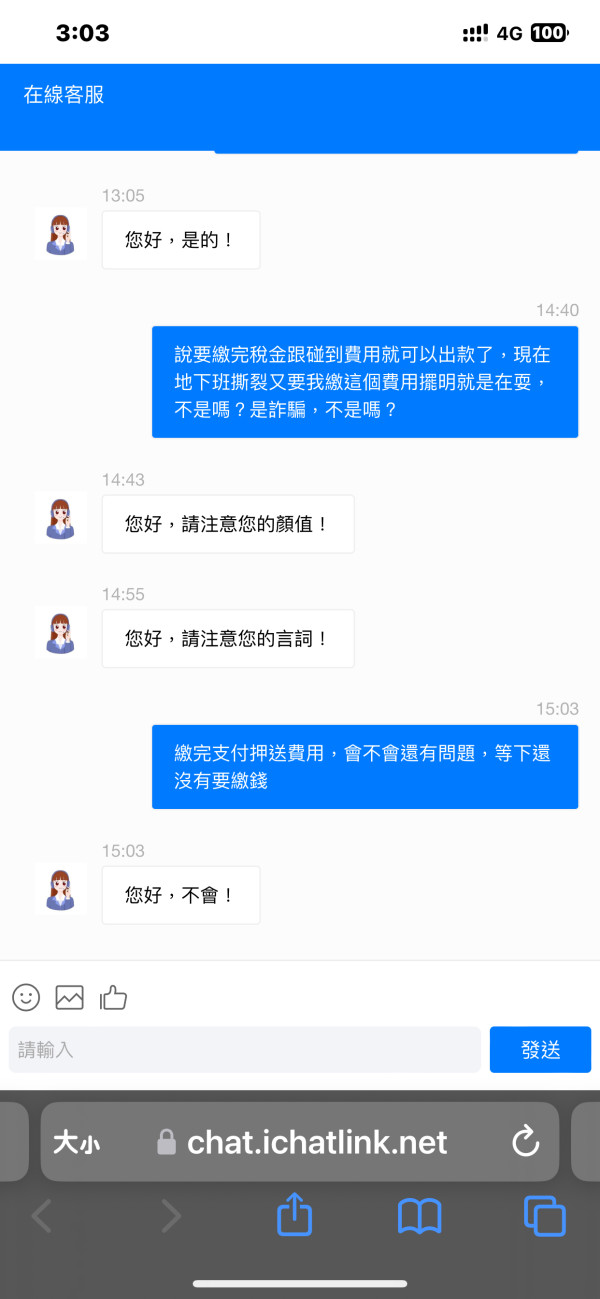Tap the thumbs-up rating icon
The height and width of the screenshot is (1299, 600).
coord(113,997)
